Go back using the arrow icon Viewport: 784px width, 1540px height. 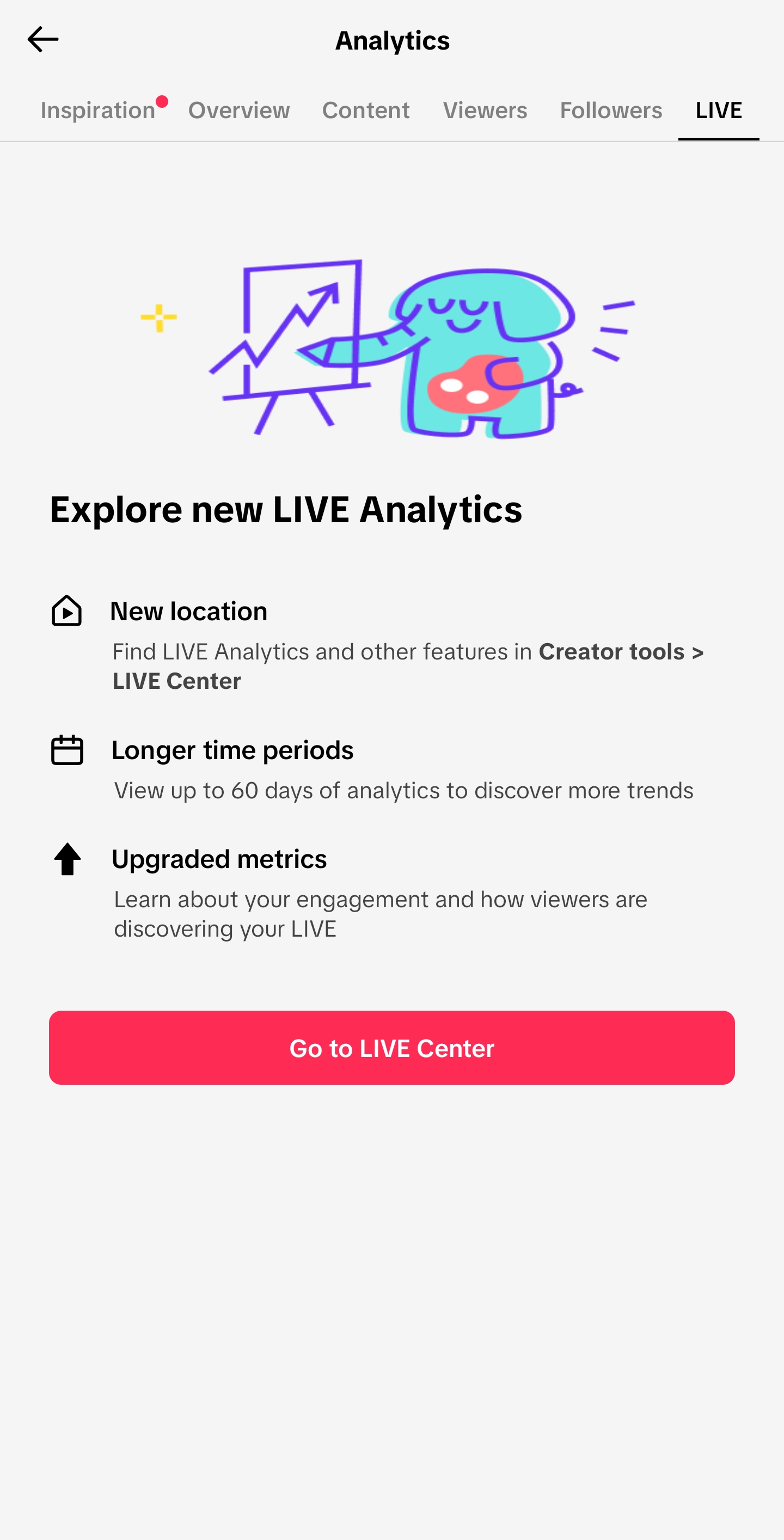pyautogui.click(x=43, y=40)
